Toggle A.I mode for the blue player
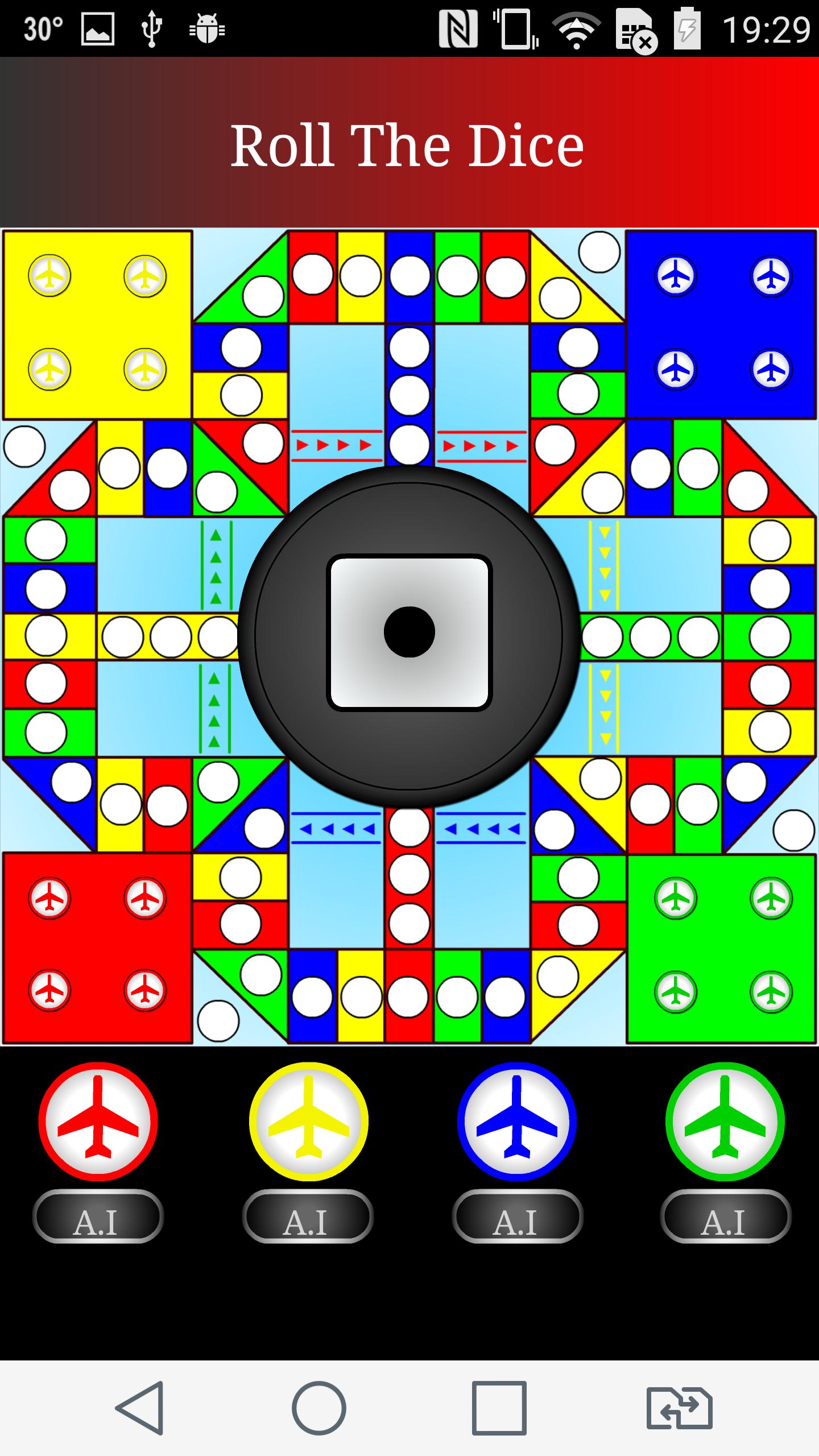This screenshot has width=819, height=1456. (519, 1217)
